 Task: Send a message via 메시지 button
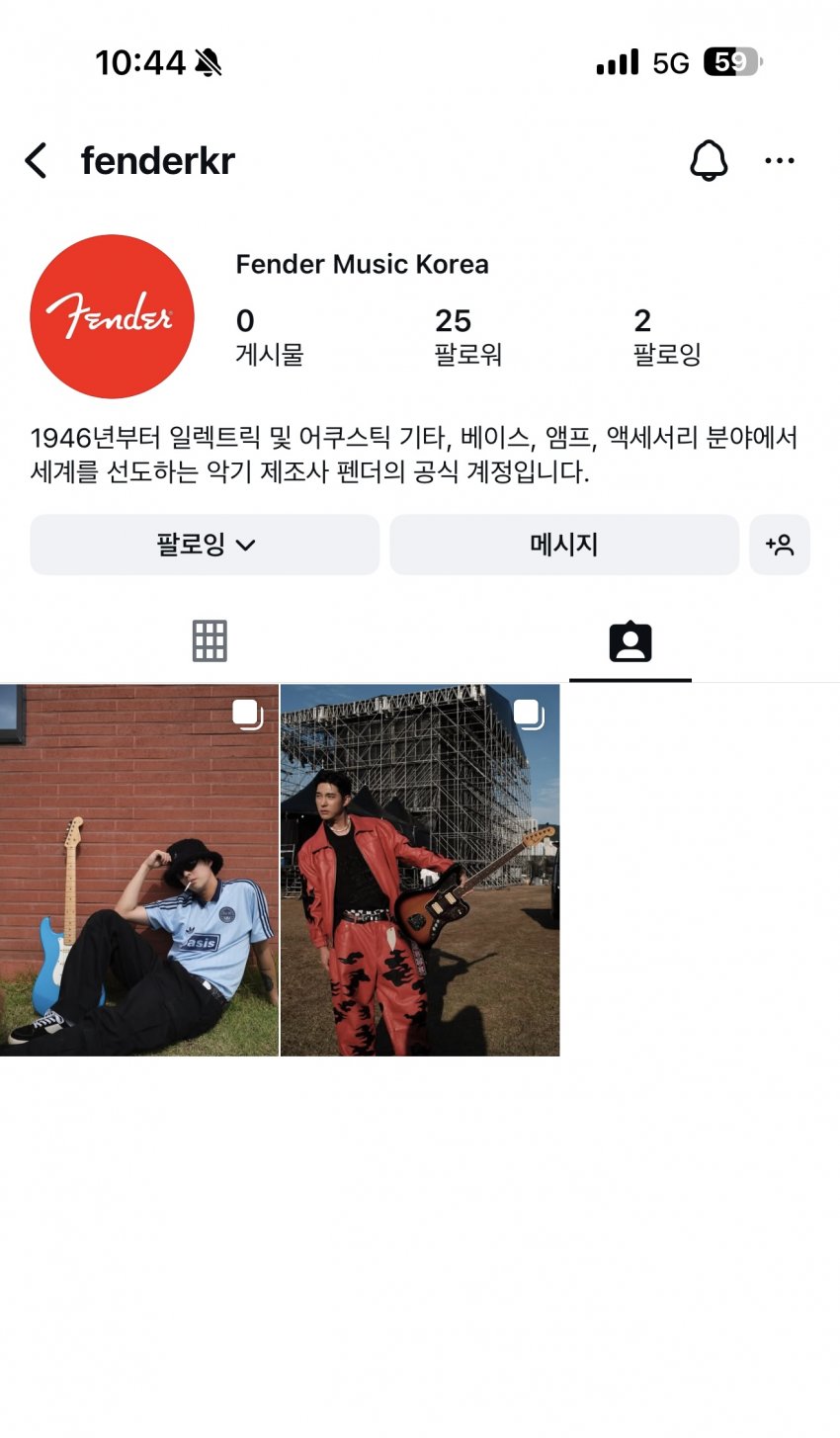[563, 545]
